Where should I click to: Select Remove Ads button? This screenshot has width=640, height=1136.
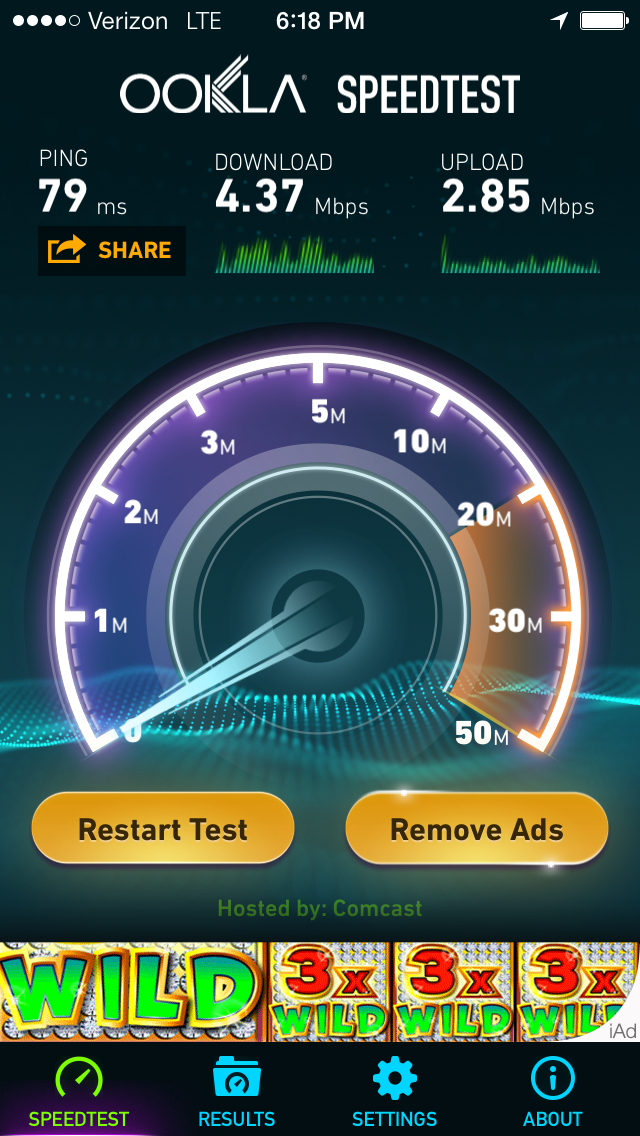[477, 829]
